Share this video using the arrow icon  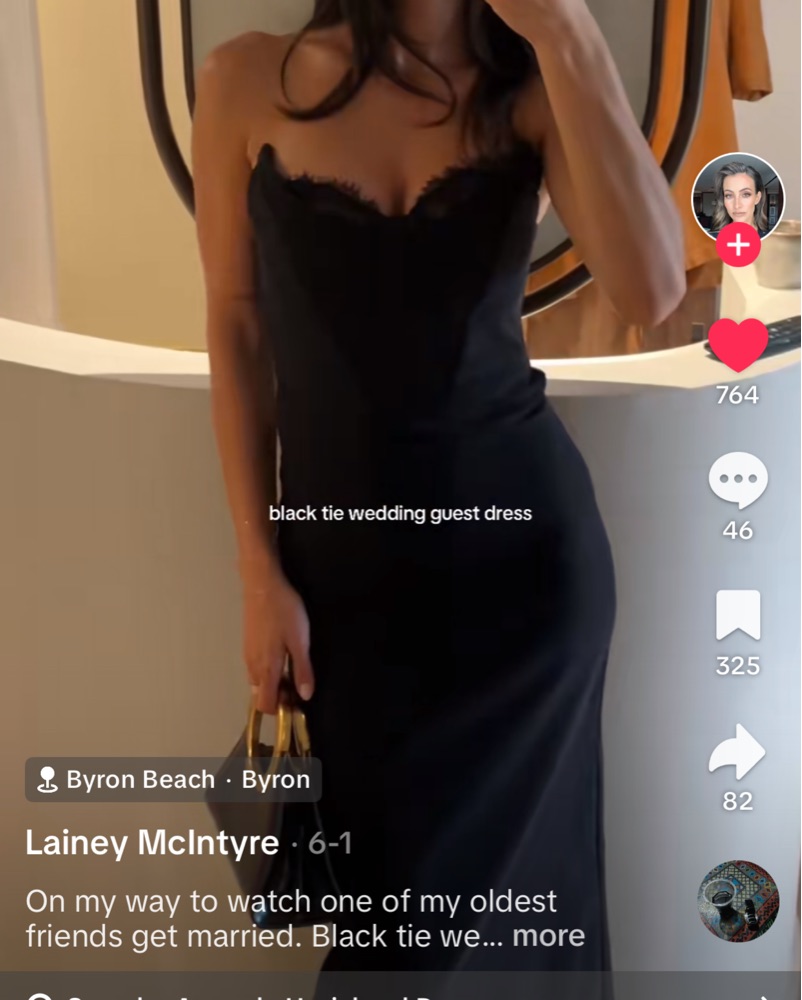pos(738,752)
